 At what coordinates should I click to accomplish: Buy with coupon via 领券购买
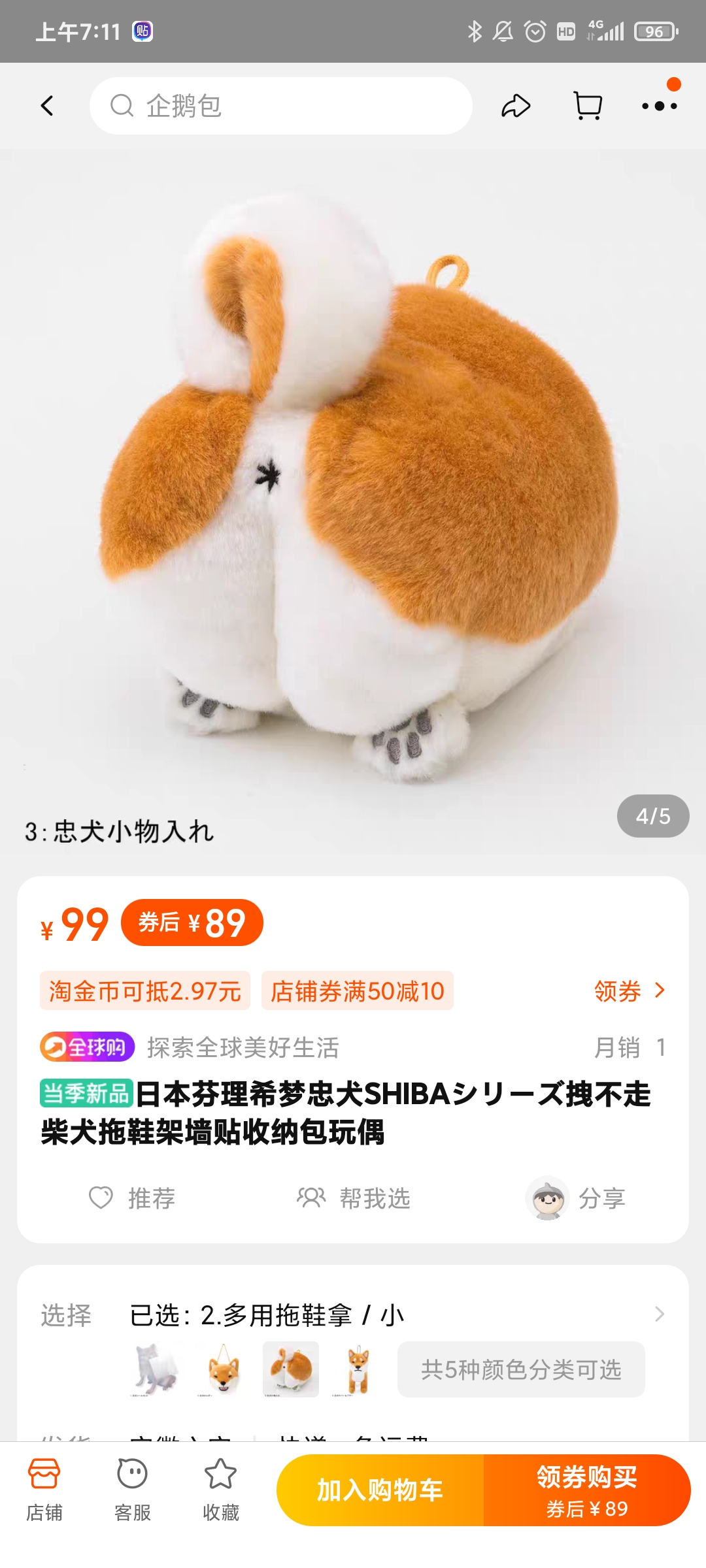586,1490
